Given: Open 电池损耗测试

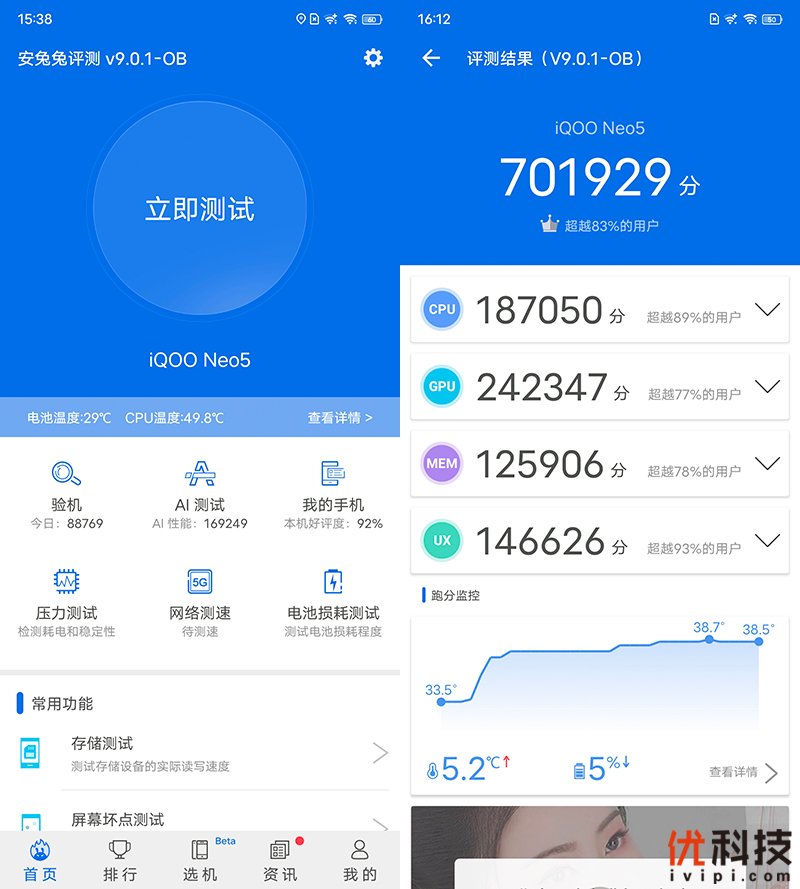Looking at the screenshot, I should pos(333,602).
